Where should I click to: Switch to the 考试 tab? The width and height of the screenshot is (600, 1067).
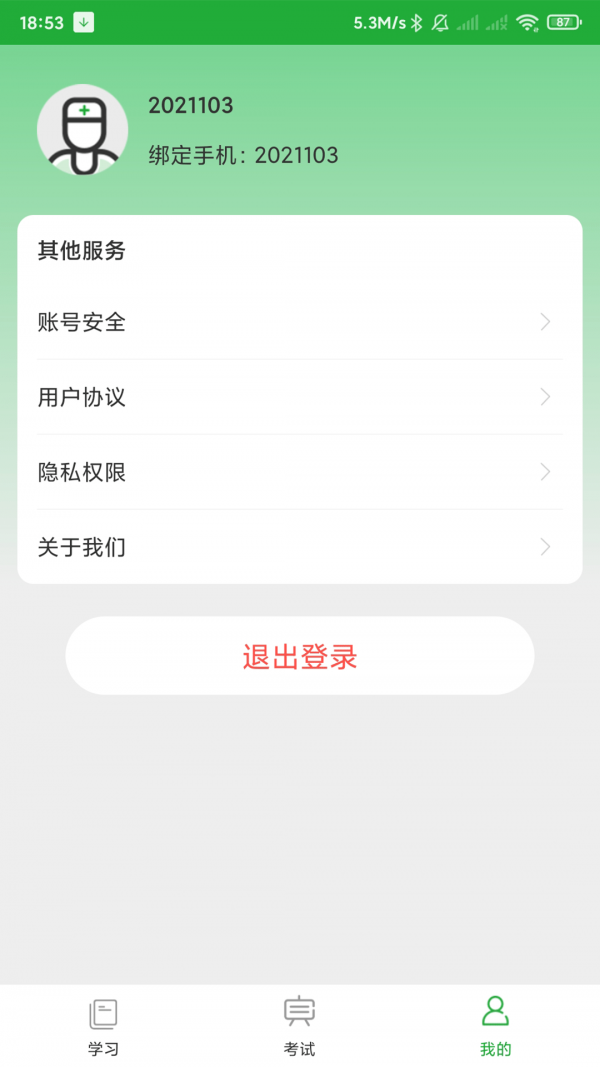tap(299, 1027)
